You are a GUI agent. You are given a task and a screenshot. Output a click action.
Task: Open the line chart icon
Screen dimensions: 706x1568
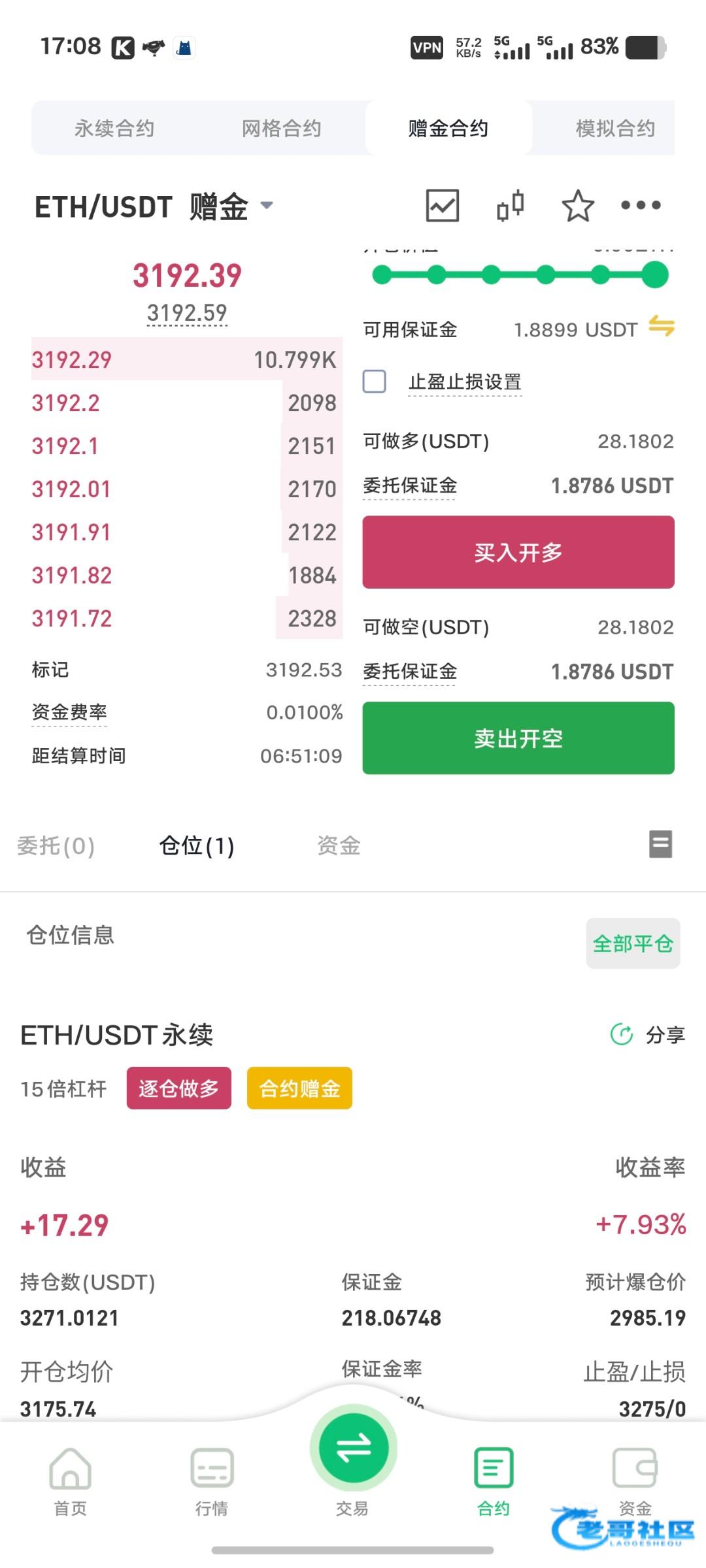(x=443, y=206)
